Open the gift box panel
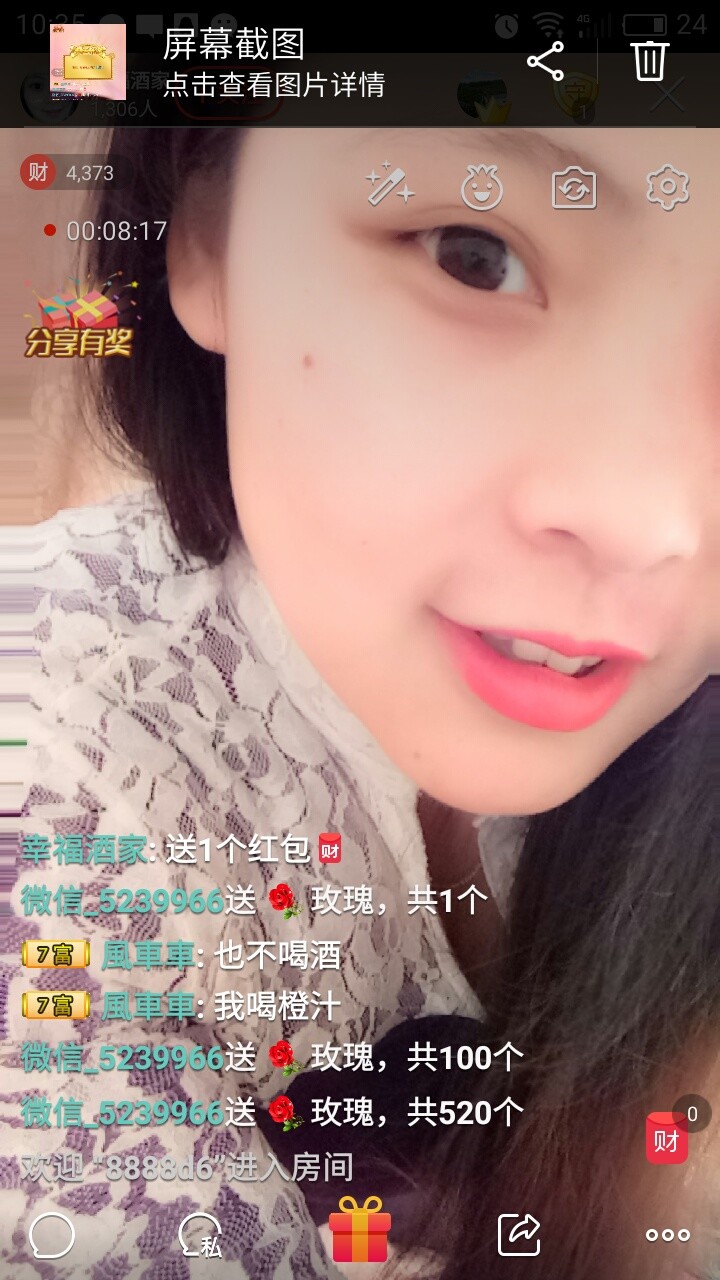 tap(360, 1230)
